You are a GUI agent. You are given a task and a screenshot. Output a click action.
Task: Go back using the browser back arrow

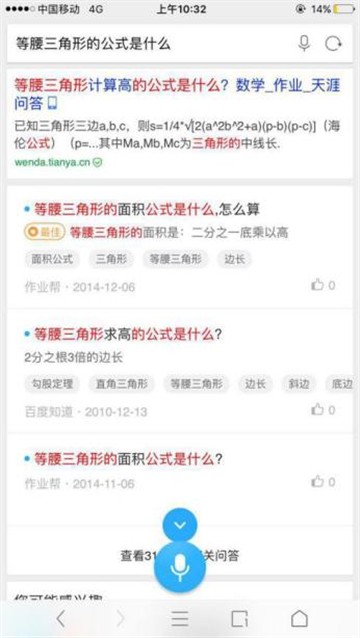point(61,619)
